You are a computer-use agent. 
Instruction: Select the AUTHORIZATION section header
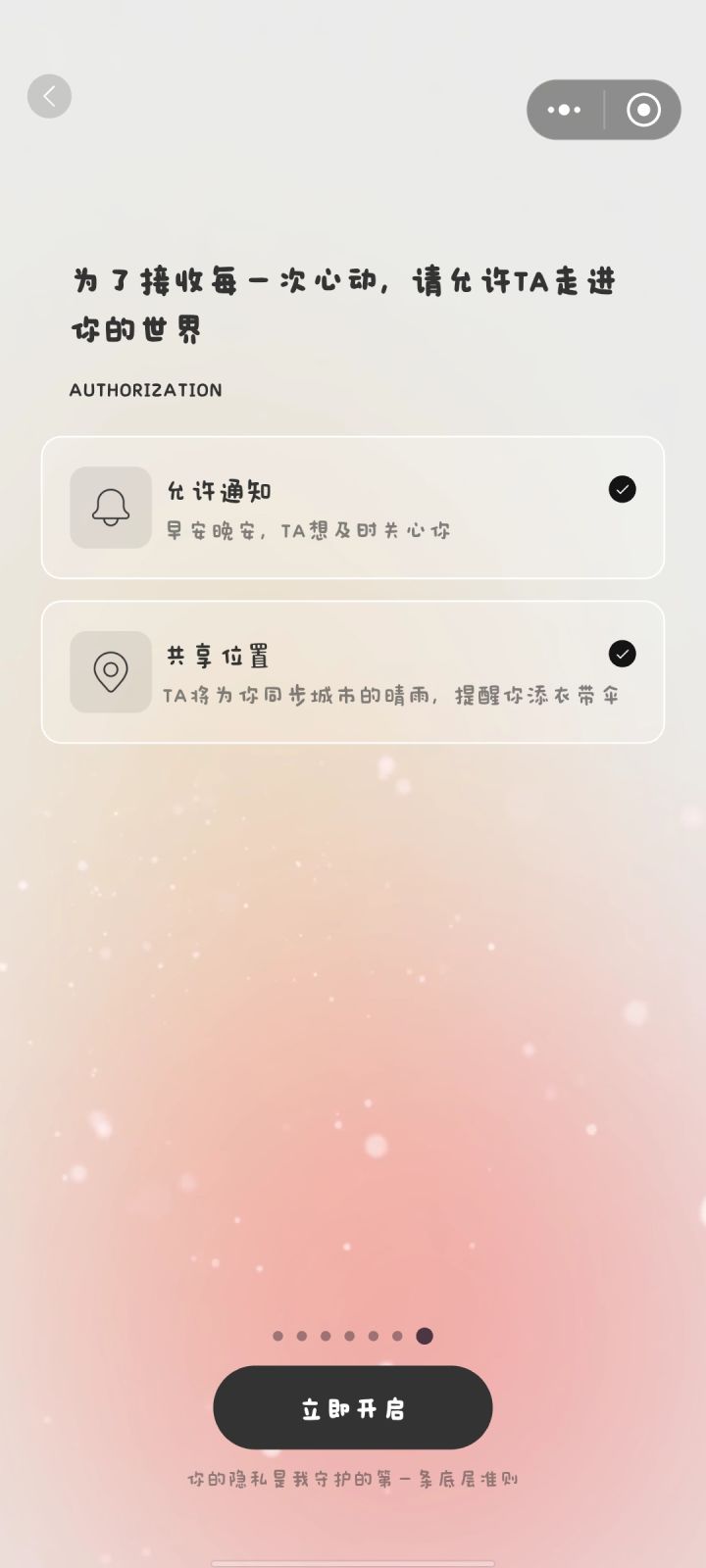click(144, 389)
